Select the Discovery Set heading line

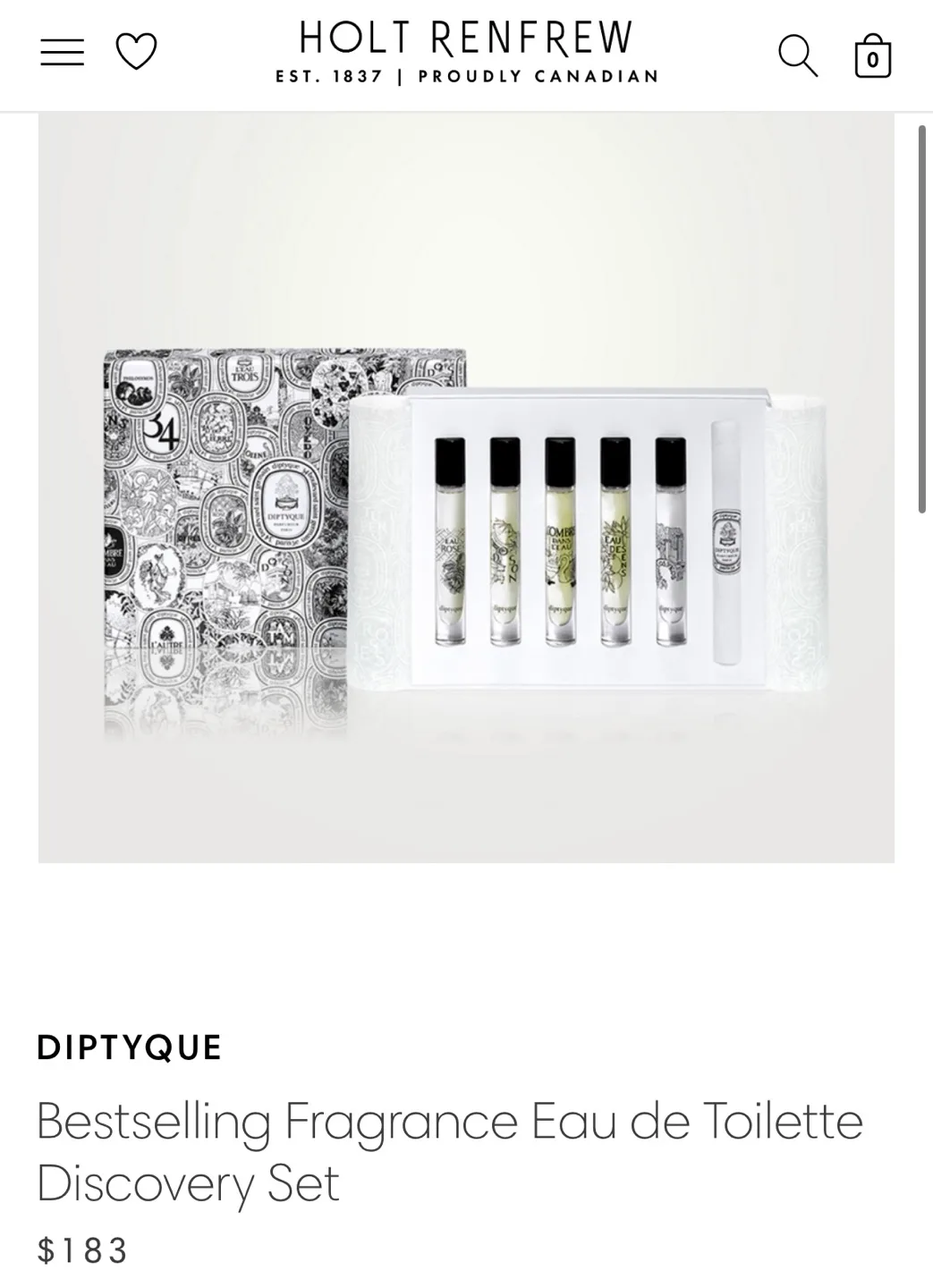pyautogui.click(x=186, y=1184)
